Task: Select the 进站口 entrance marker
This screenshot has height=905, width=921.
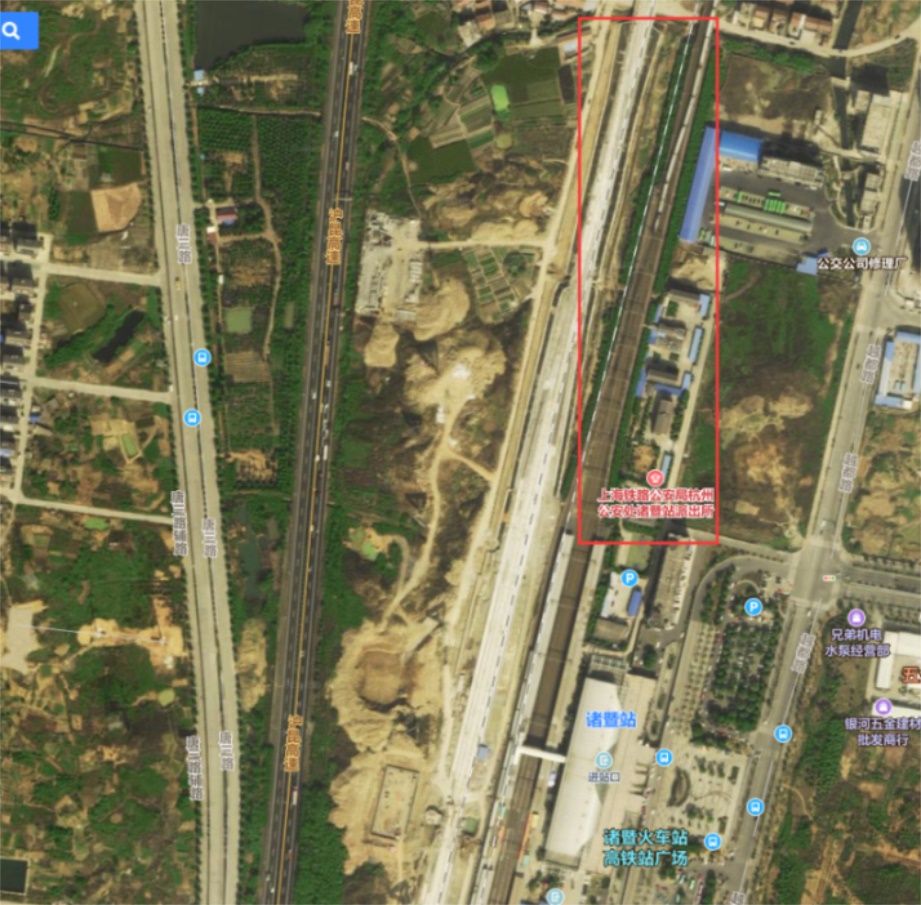Action: tap(604, 760)
